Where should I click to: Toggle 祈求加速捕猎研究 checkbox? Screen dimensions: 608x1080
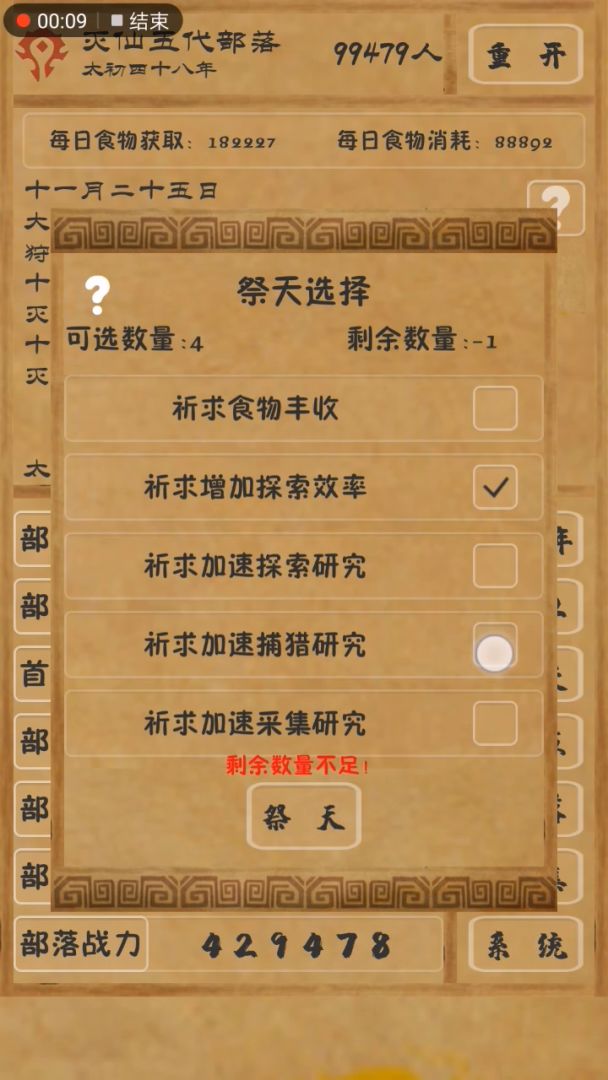[495, 645]
